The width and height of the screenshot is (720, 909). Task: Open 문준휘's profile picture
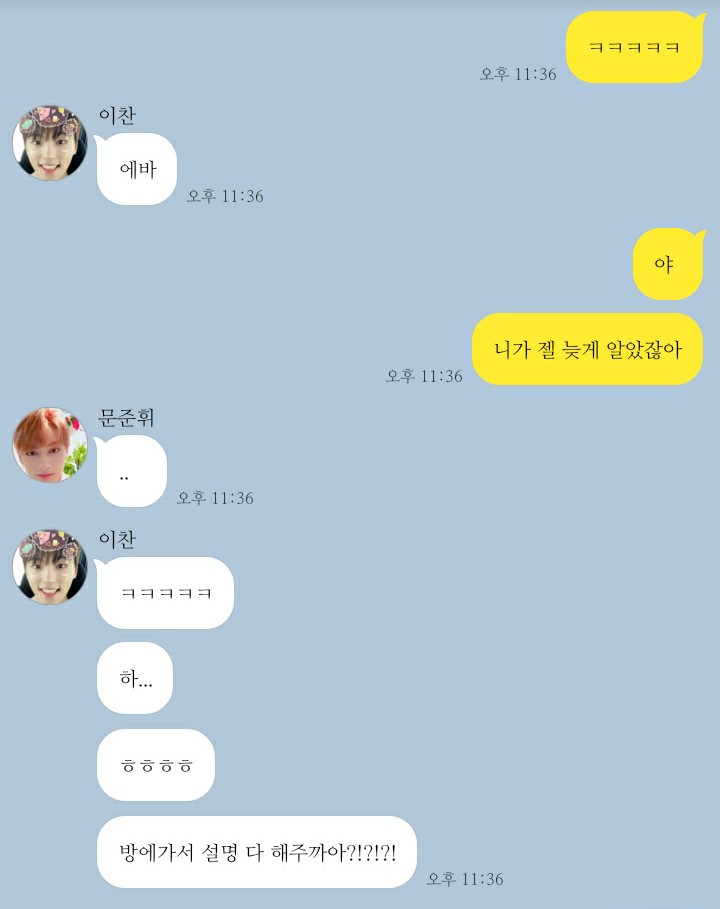(50, 445)
